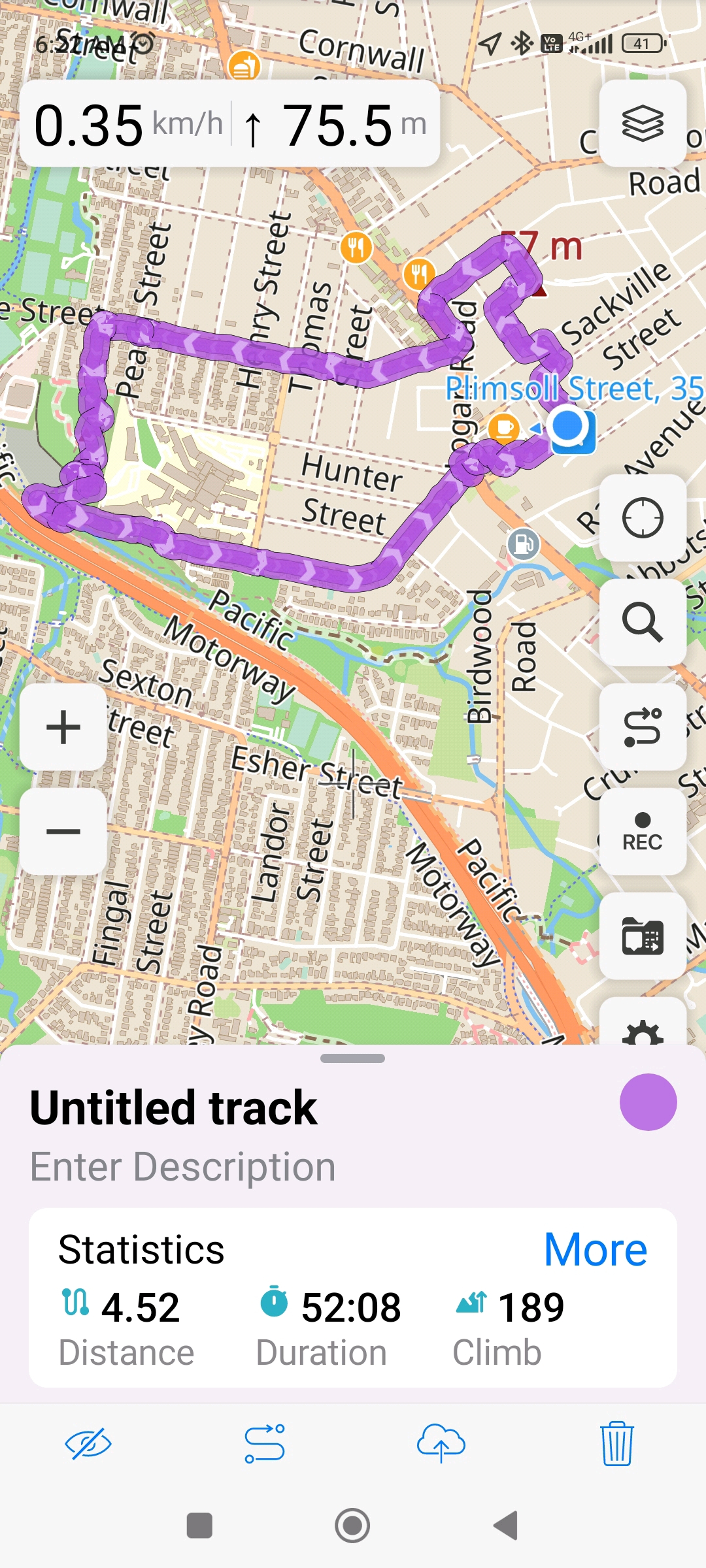Screen dimensions: 706x1568
Task: Hide the track on map
Action: click(x=88, y=1444)
